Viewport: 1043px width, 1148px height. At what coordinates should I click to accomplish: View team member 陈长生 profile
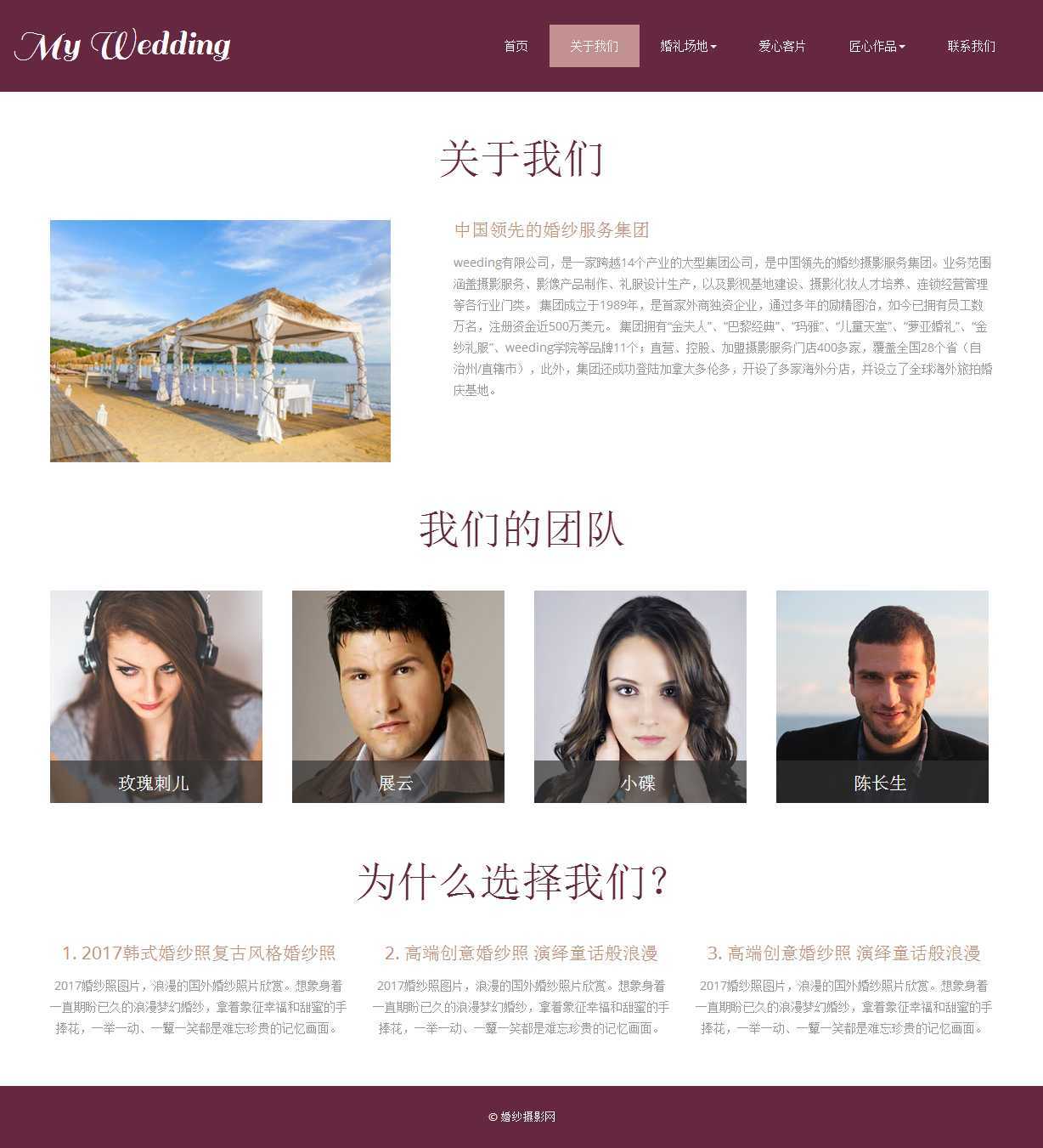pos(882,697)
